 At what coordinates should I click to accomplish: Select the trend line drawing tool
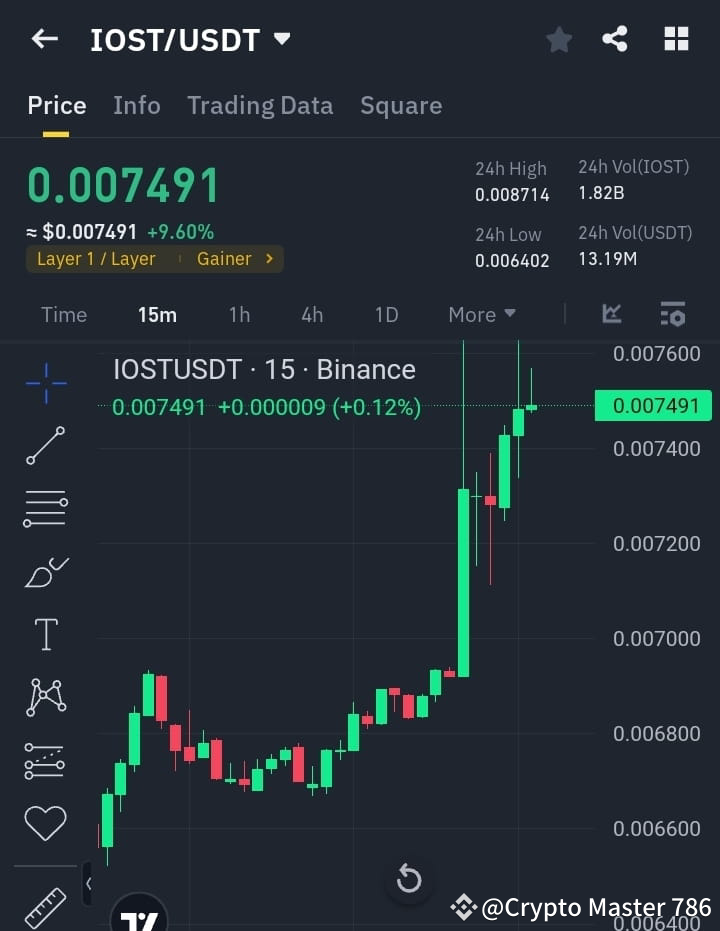[x=44, y=446]
